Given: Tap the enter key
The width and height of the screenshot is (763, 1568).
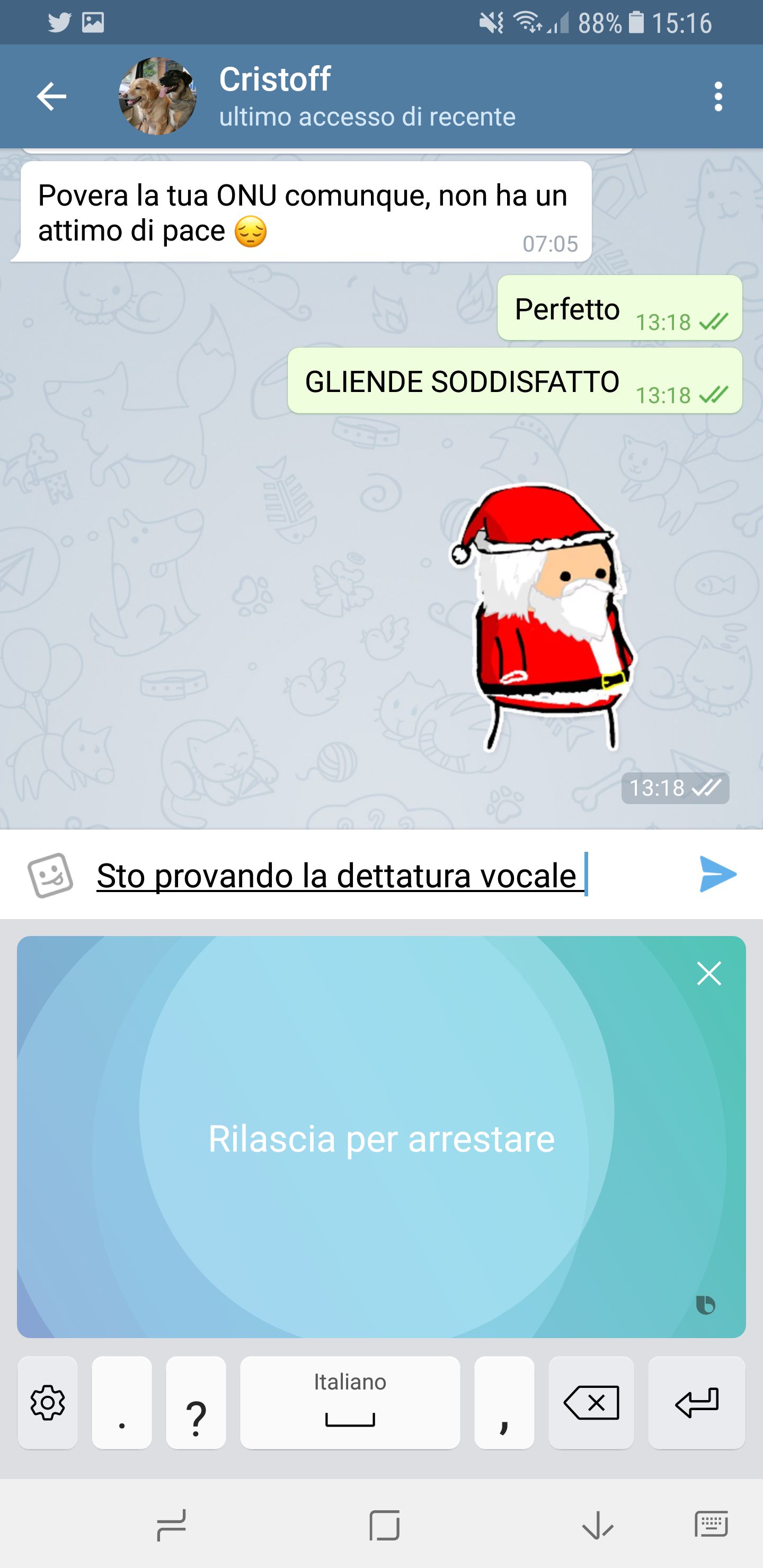Looking at the screenshot, I should pos(696,1402).
